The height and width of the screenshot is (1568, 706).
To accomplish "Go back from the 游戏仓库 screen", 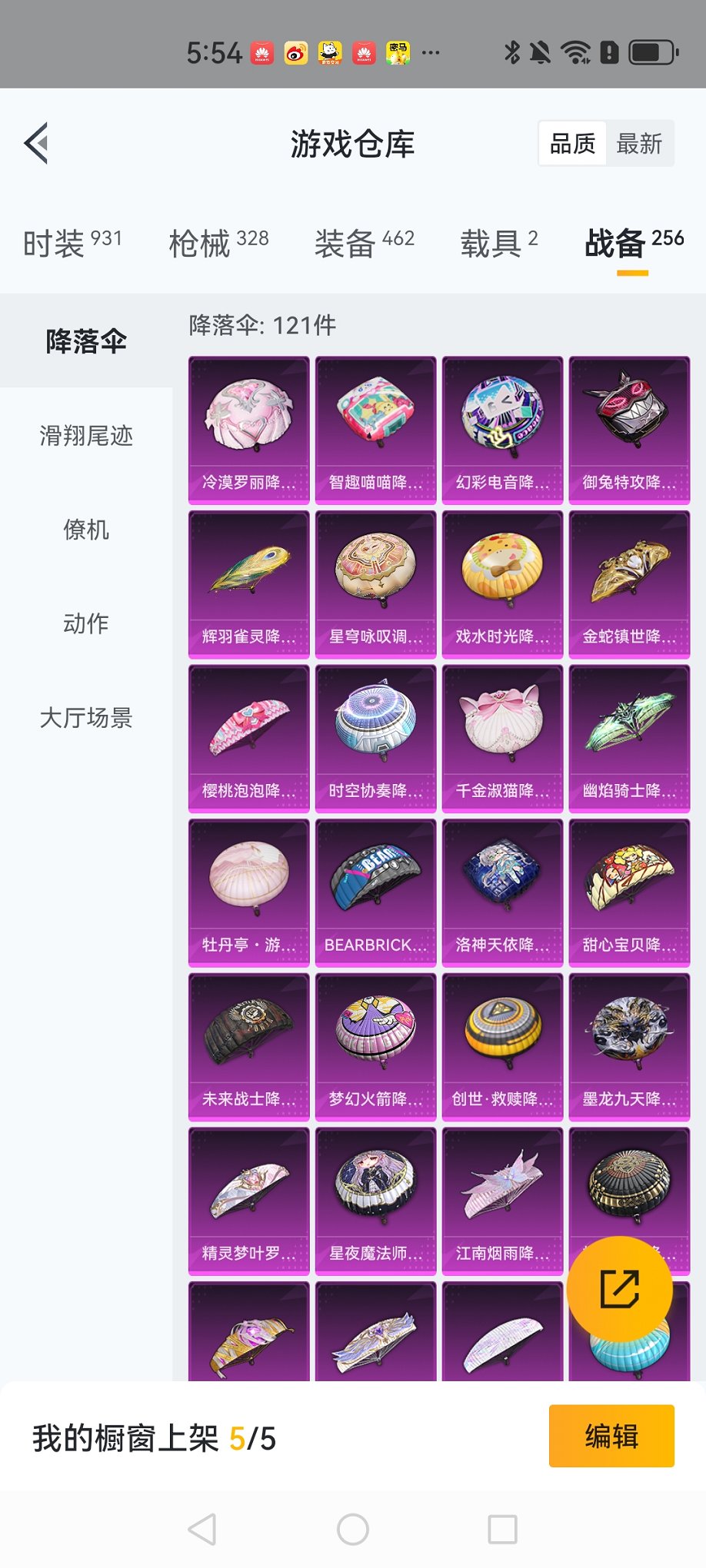I will coord(37,143).
